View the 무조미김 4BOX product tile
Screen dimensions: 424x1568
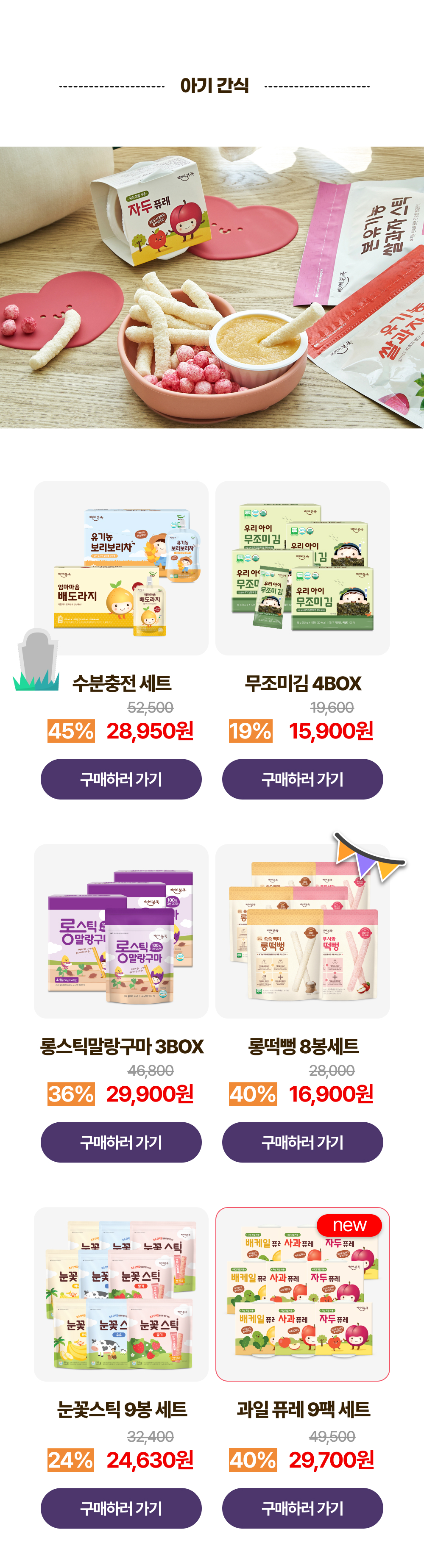point(302,568)
